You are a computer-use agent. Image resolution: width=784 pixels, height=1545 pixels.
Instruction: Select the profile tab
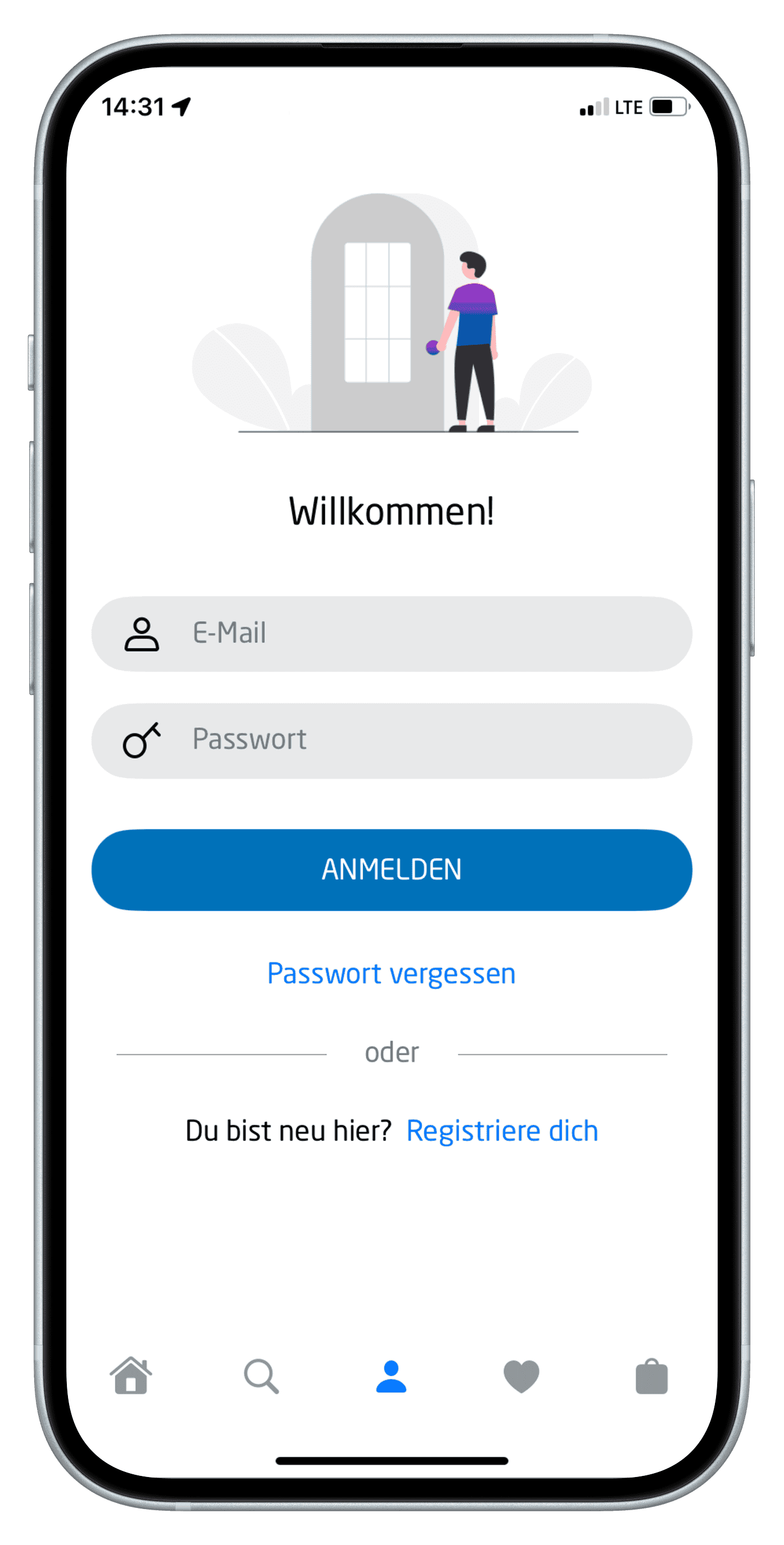click(391, 1376)
